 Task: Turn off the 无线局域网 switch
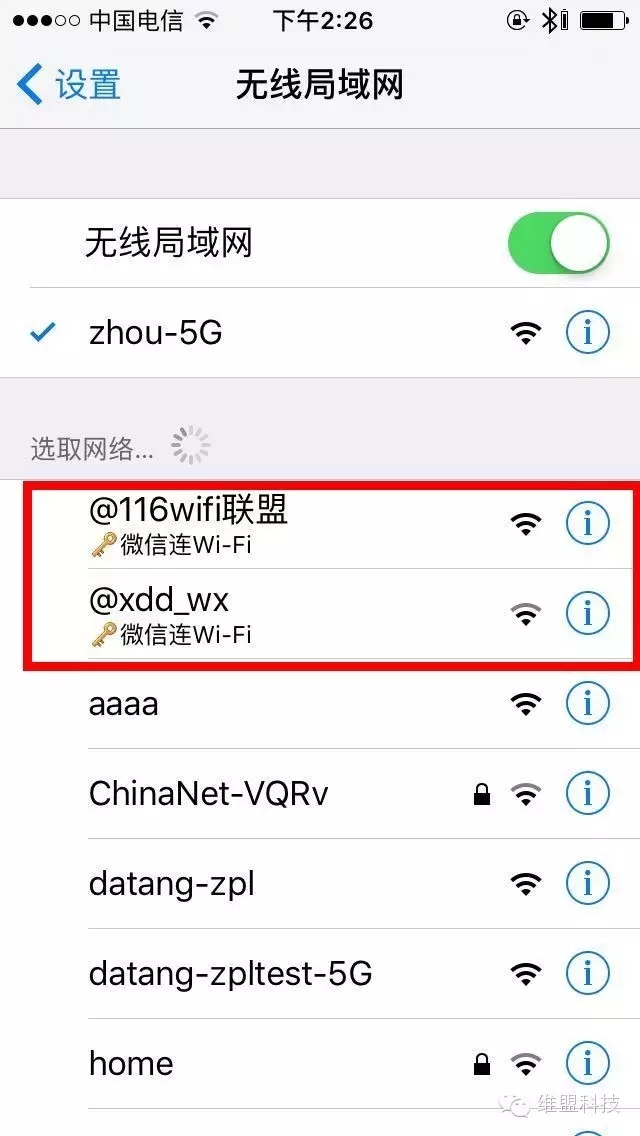[558, 243]
